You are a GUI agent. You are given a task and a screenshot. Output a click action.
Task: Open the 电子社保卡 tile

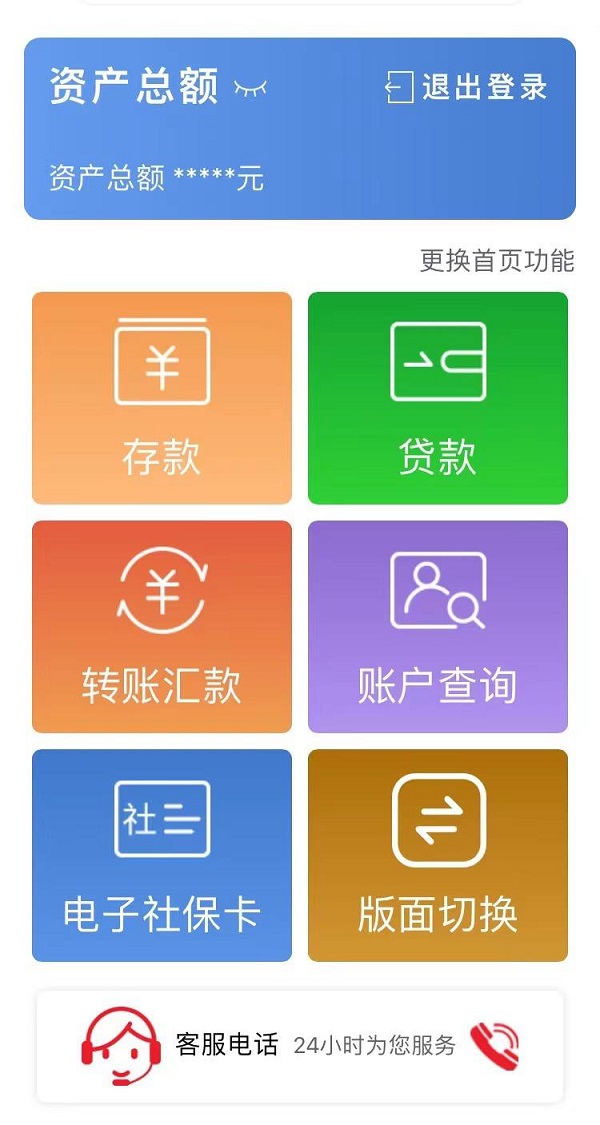[x=162, y=855]
